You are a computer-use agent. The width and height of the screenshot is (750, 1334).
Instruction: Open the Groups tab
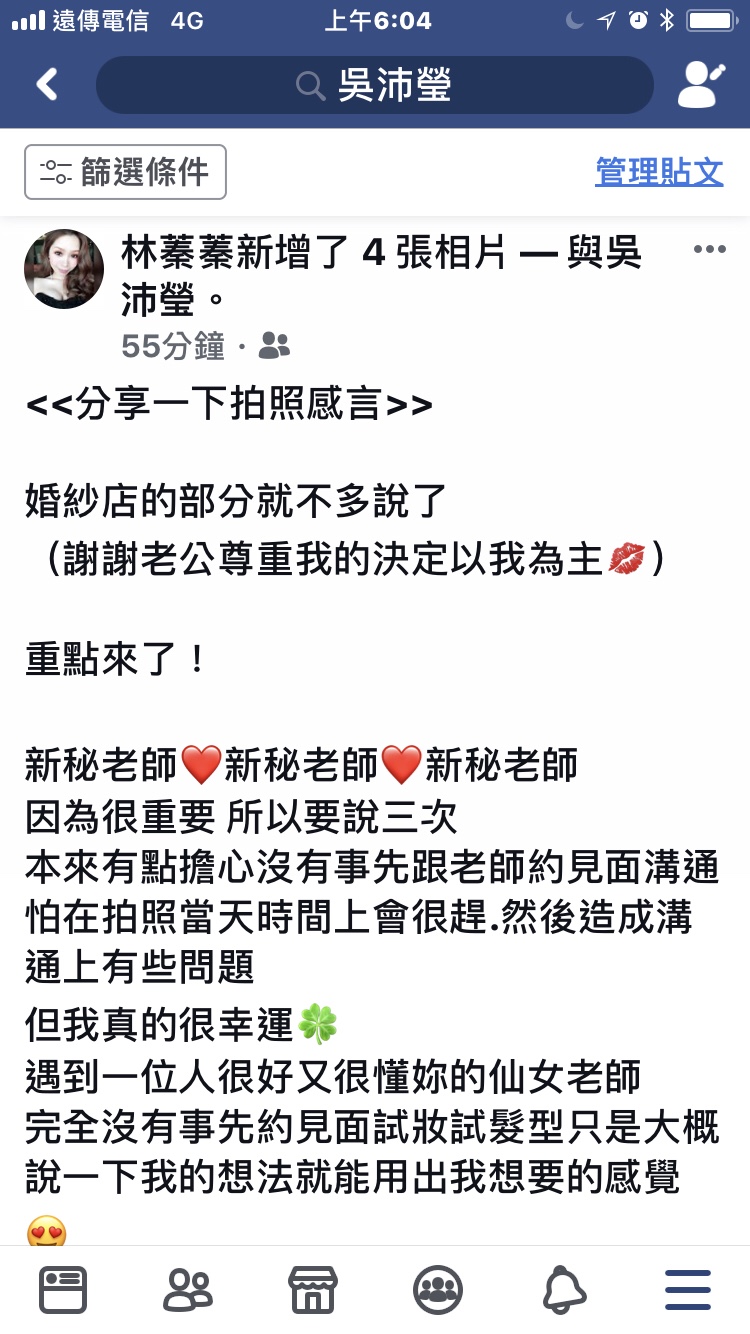coord(438,1289)
